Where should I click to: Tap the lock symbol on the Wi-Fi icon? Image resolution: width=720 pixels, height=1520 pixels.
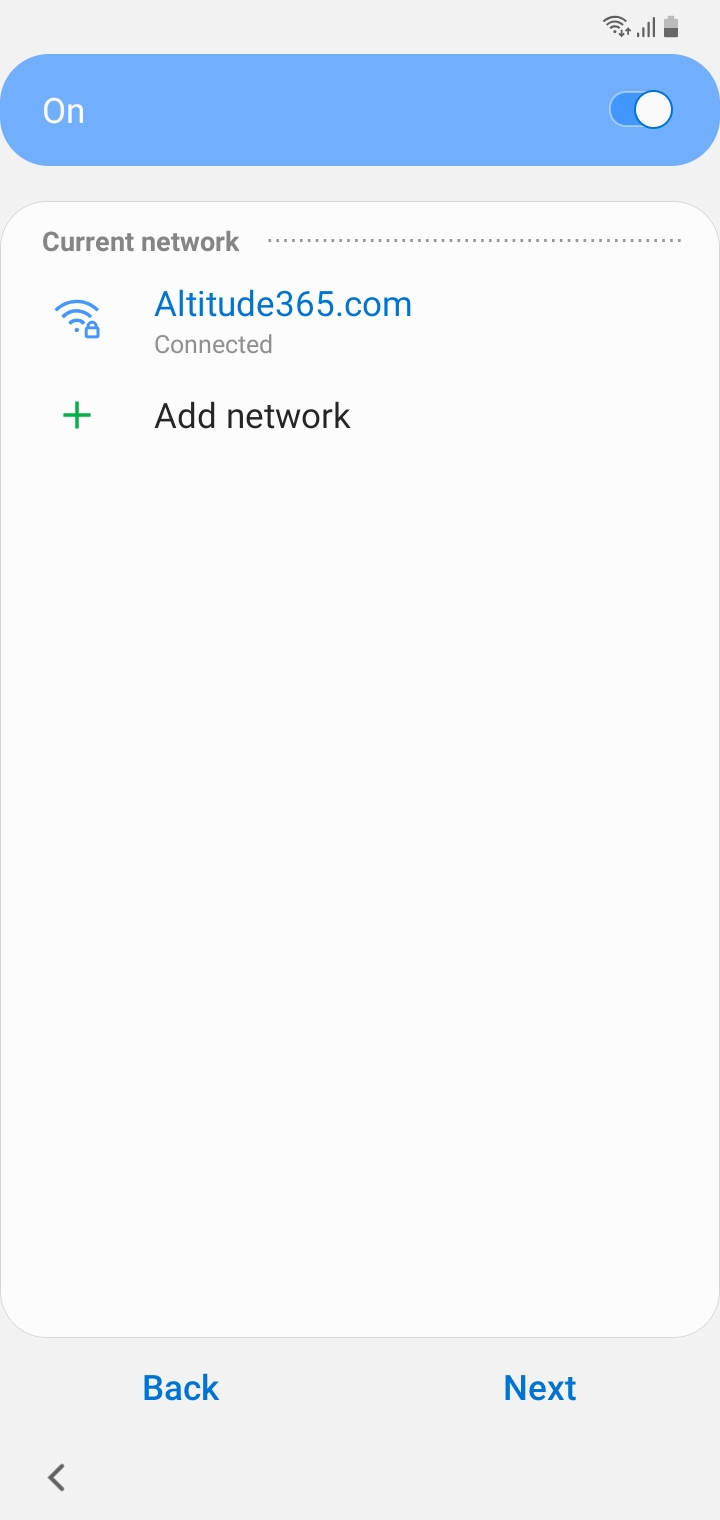click(92, 330)
